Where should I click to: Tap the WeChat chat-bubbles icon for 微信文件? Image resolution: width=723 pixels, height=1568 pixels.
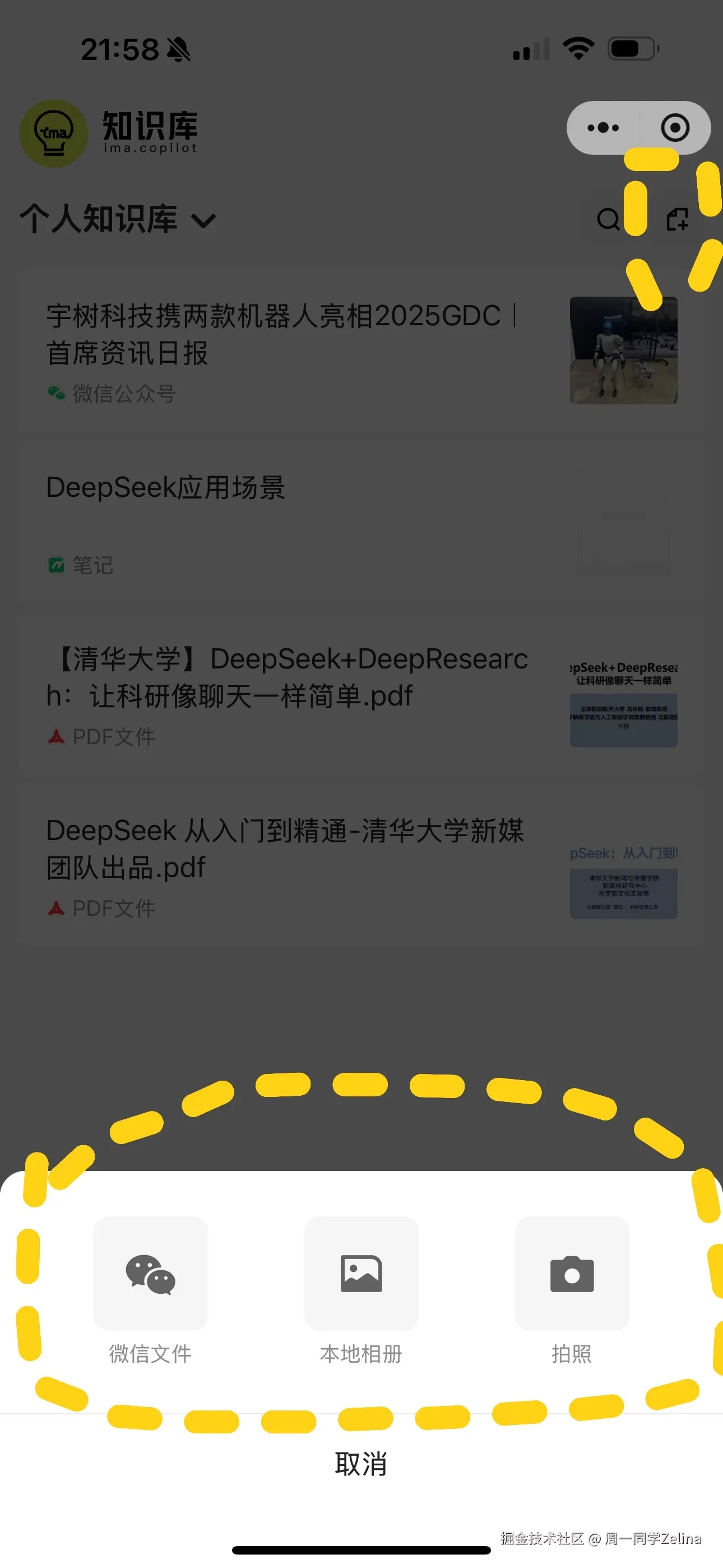point(150,1274)
